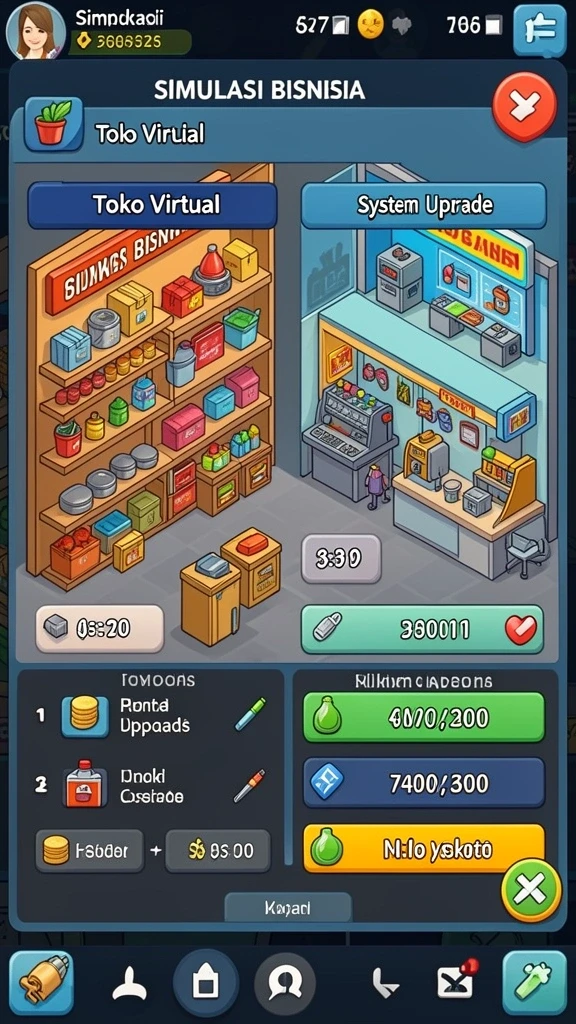Open the home icon in bottom bar

pyautogui.click(x=205, y=982)
